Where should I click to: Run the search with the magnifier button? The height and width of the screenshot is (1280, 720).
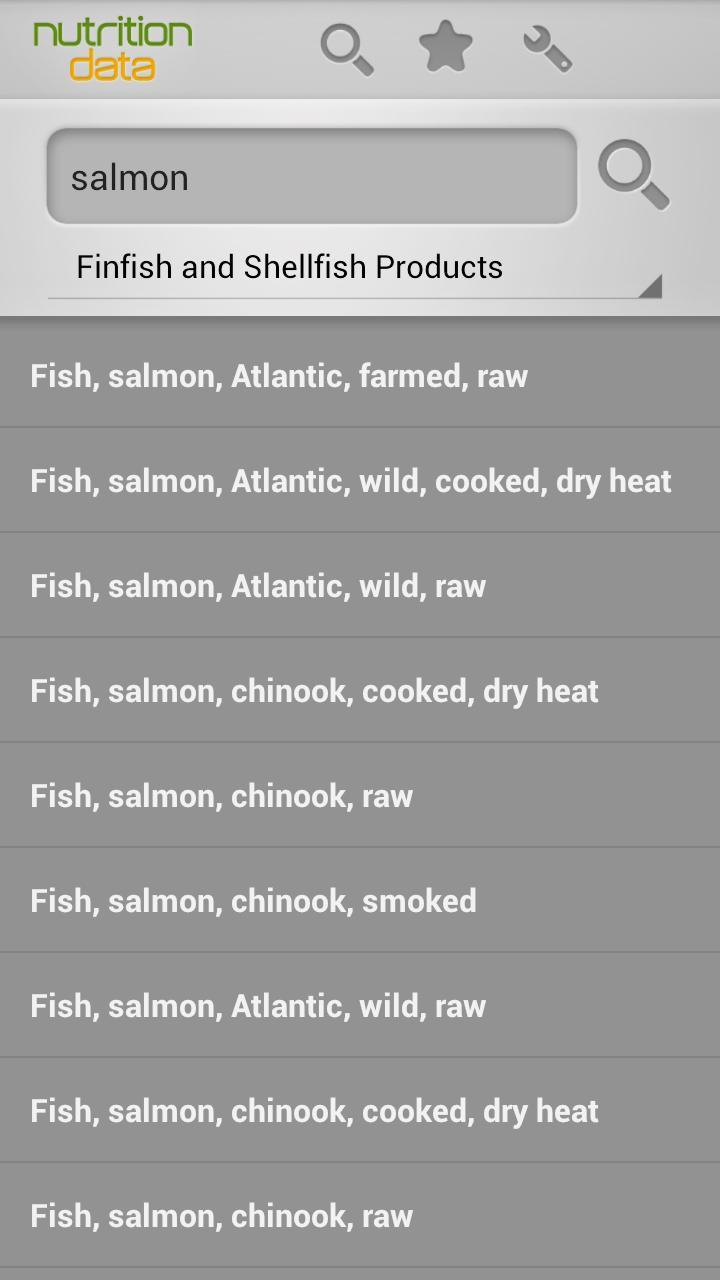[631, 174]
